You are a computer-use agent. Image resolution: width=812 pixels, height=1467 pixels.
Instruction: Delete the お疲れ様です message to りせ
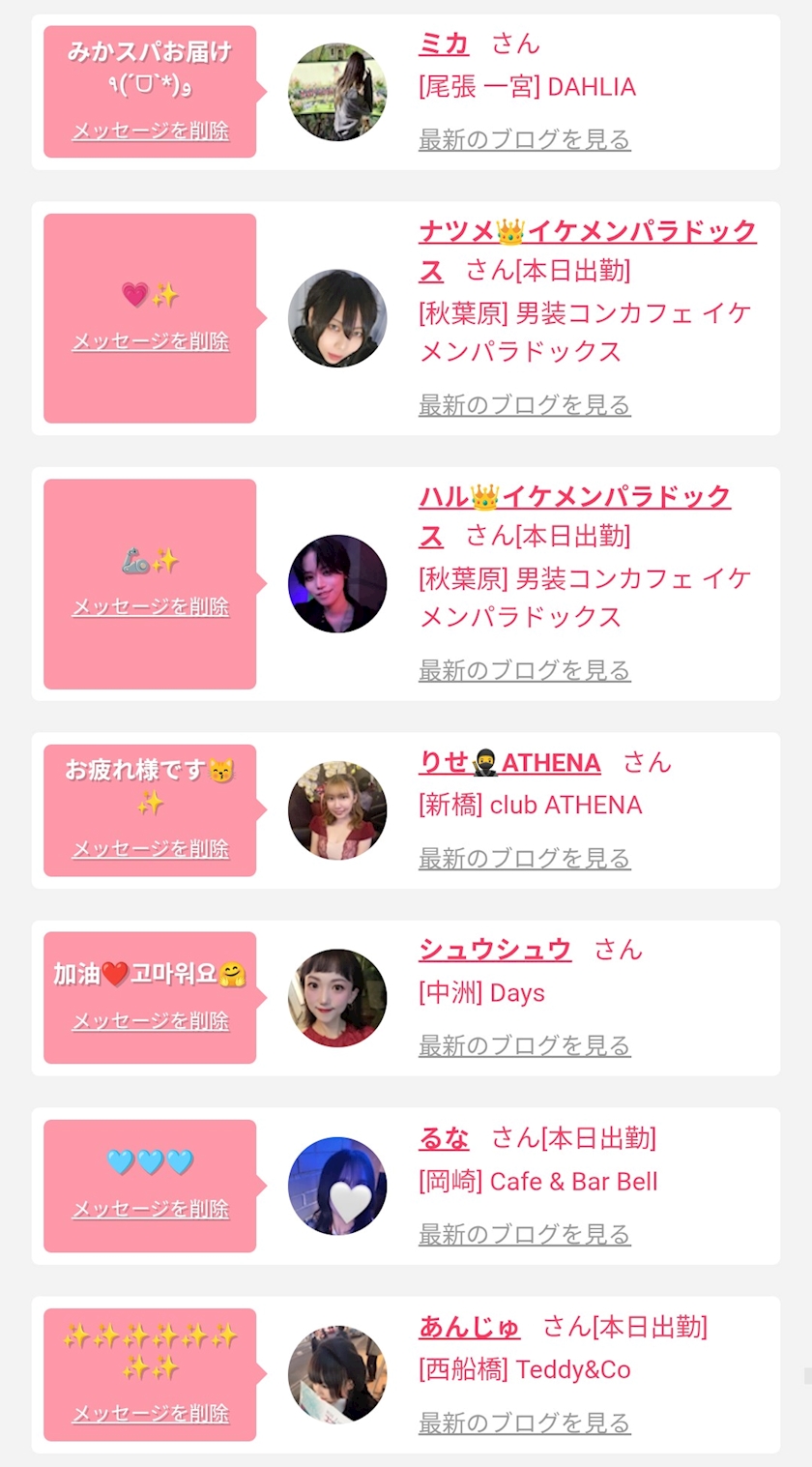pyautogui.click(x=151, y=849)
